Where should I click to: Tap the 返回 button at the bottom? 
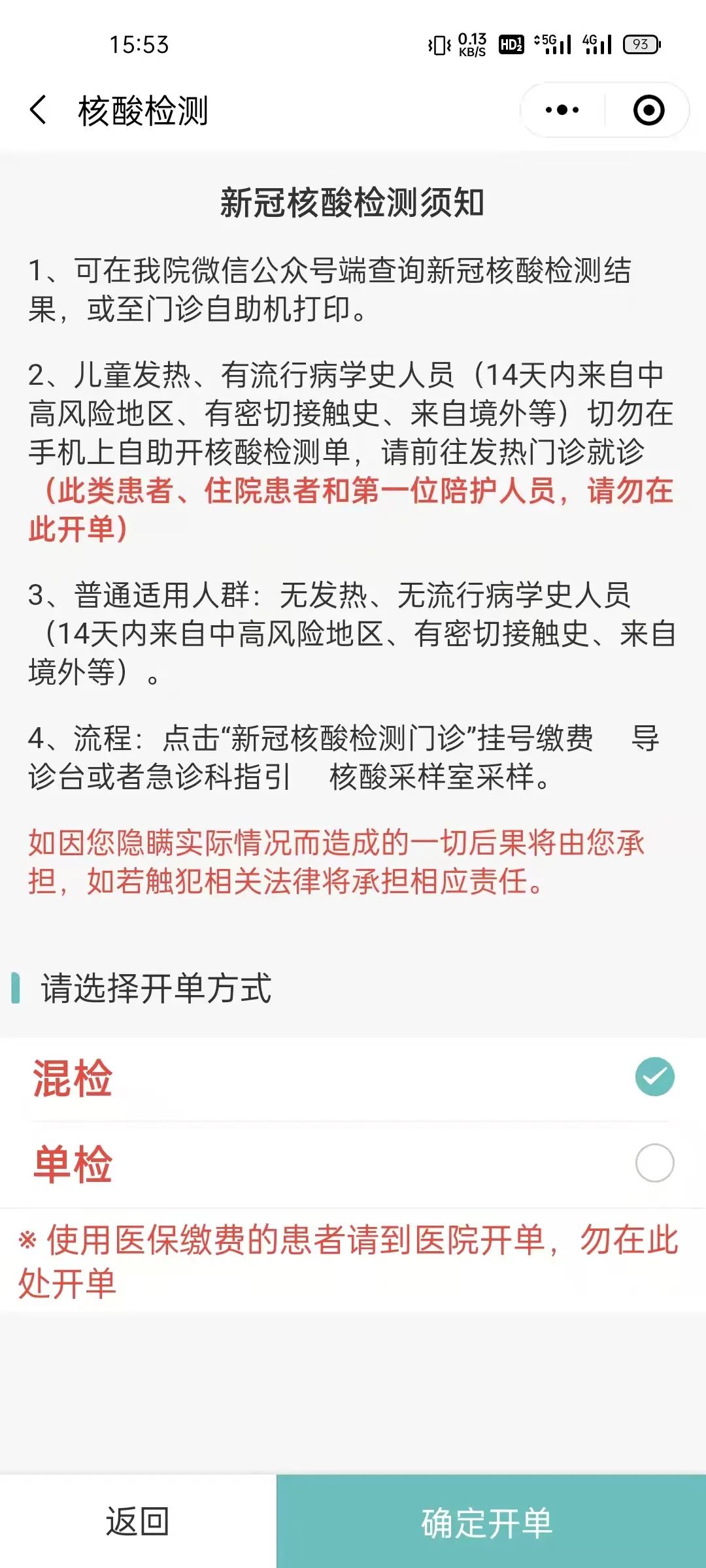pyautogui.click(x=138, y=1521)
